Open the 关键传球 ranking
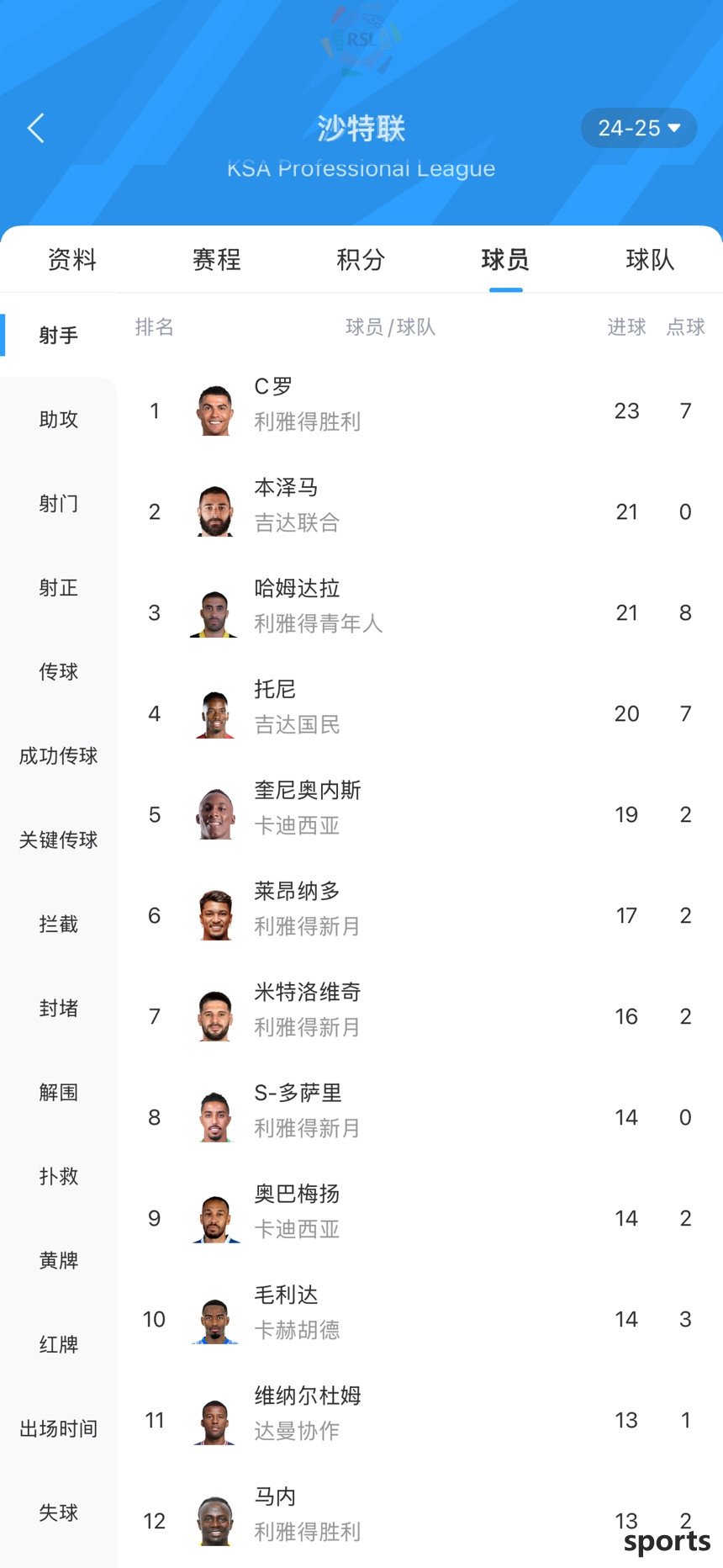 click(x=59, y=840)
